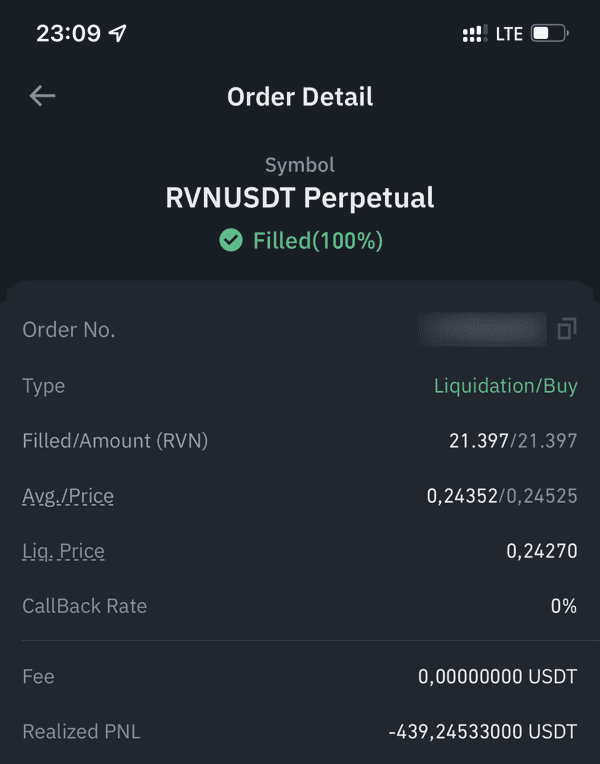The width and height of the screenshot is (600, 764).
Task: Show the Liq. Price explanation
Action: pyautogui.click(x=63, y=551)
